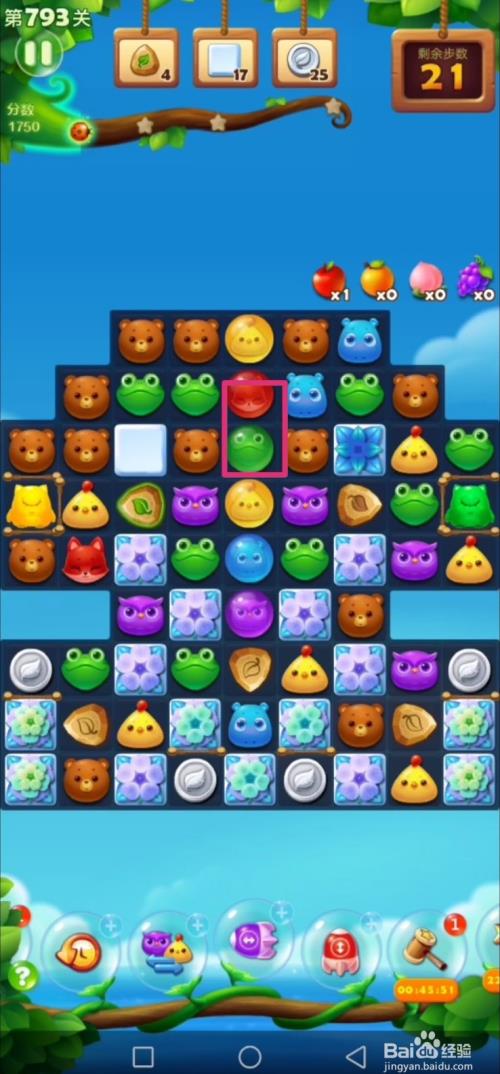Viewport: 500px width, 1074px height.
Task: Activate the vertical red rocket booster
Action: (x=340, y=951)
